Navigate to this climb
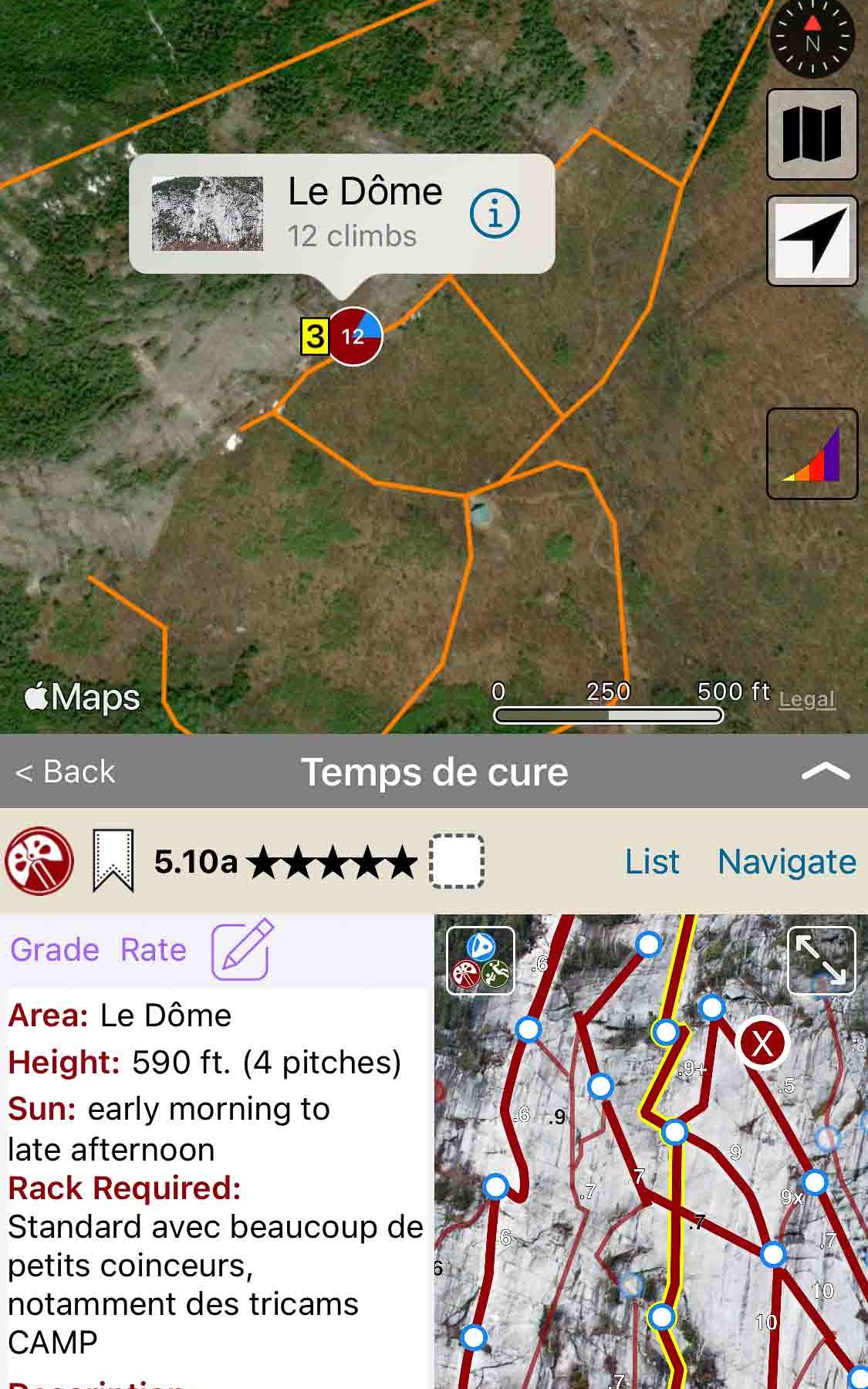 tap(786, 862)
